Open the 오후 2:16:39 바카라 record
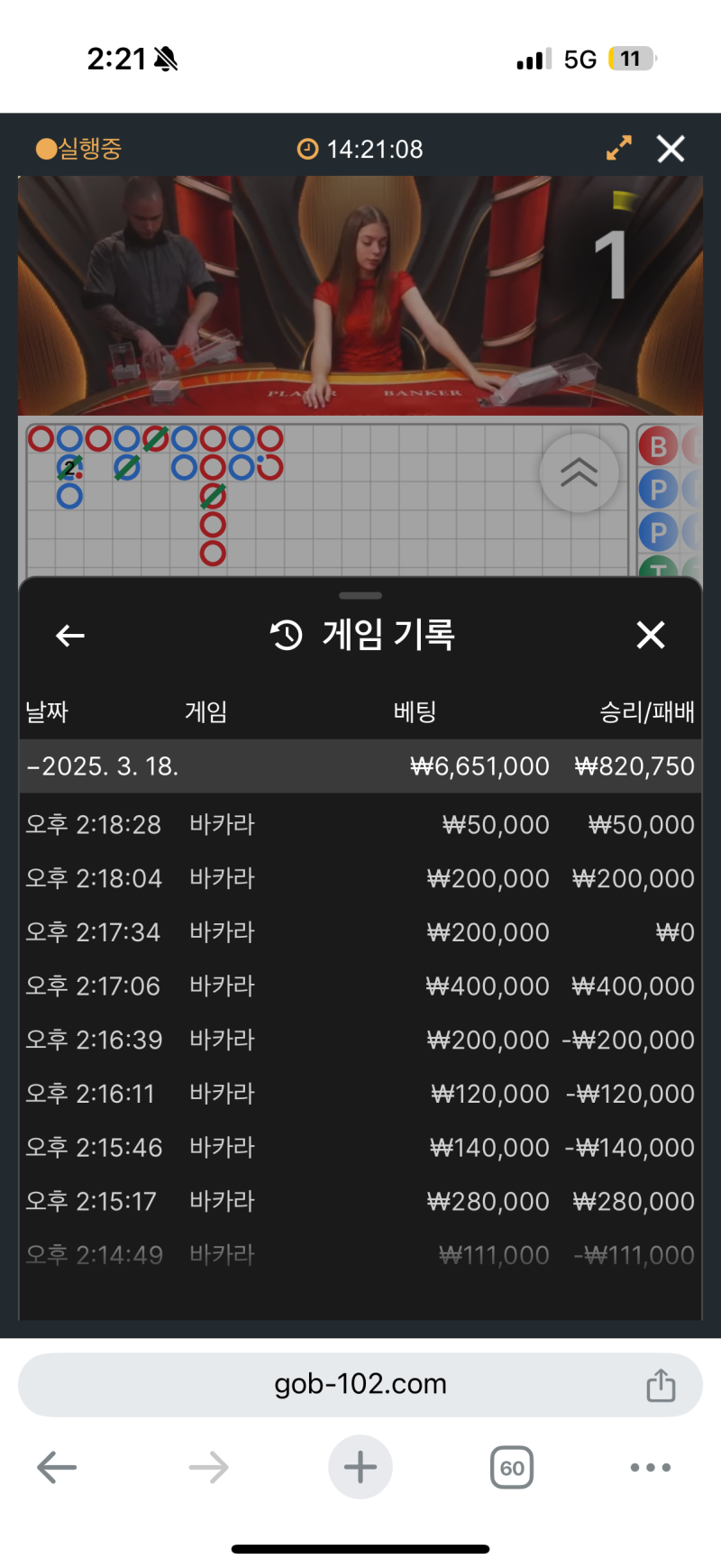This screenshot has width=721, height=1568. pos(360,1040)
